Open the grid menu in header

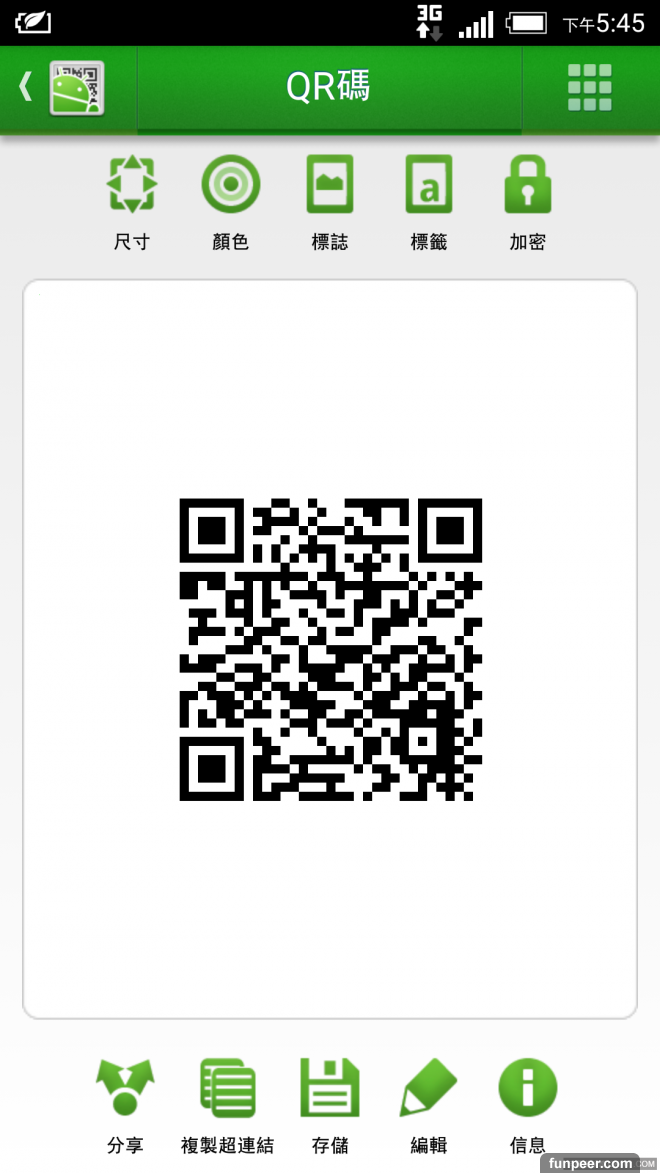coord(589,88)
